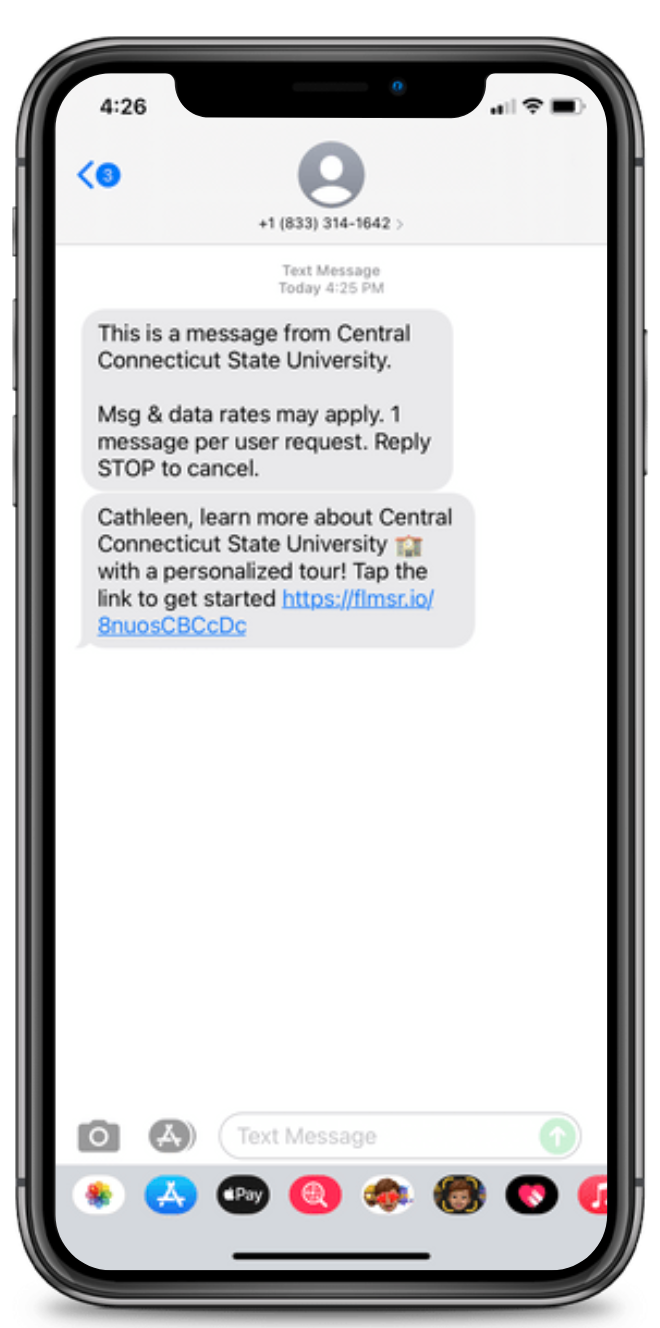Open the camera to attach a photo
The image size is (660, 1328).
[x=98, y=1136]
